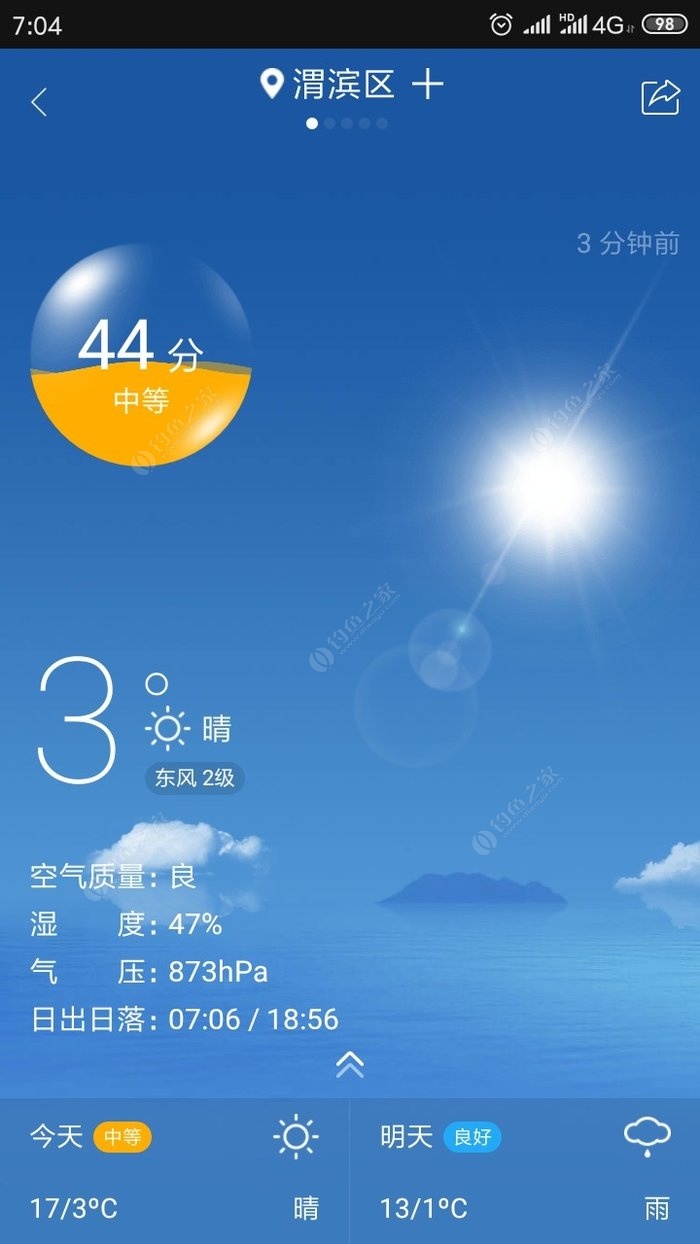Viewport: 700px width, 1244px height.
Task: Open the 44分 air quality score bubble
Action: pos(140,356)
